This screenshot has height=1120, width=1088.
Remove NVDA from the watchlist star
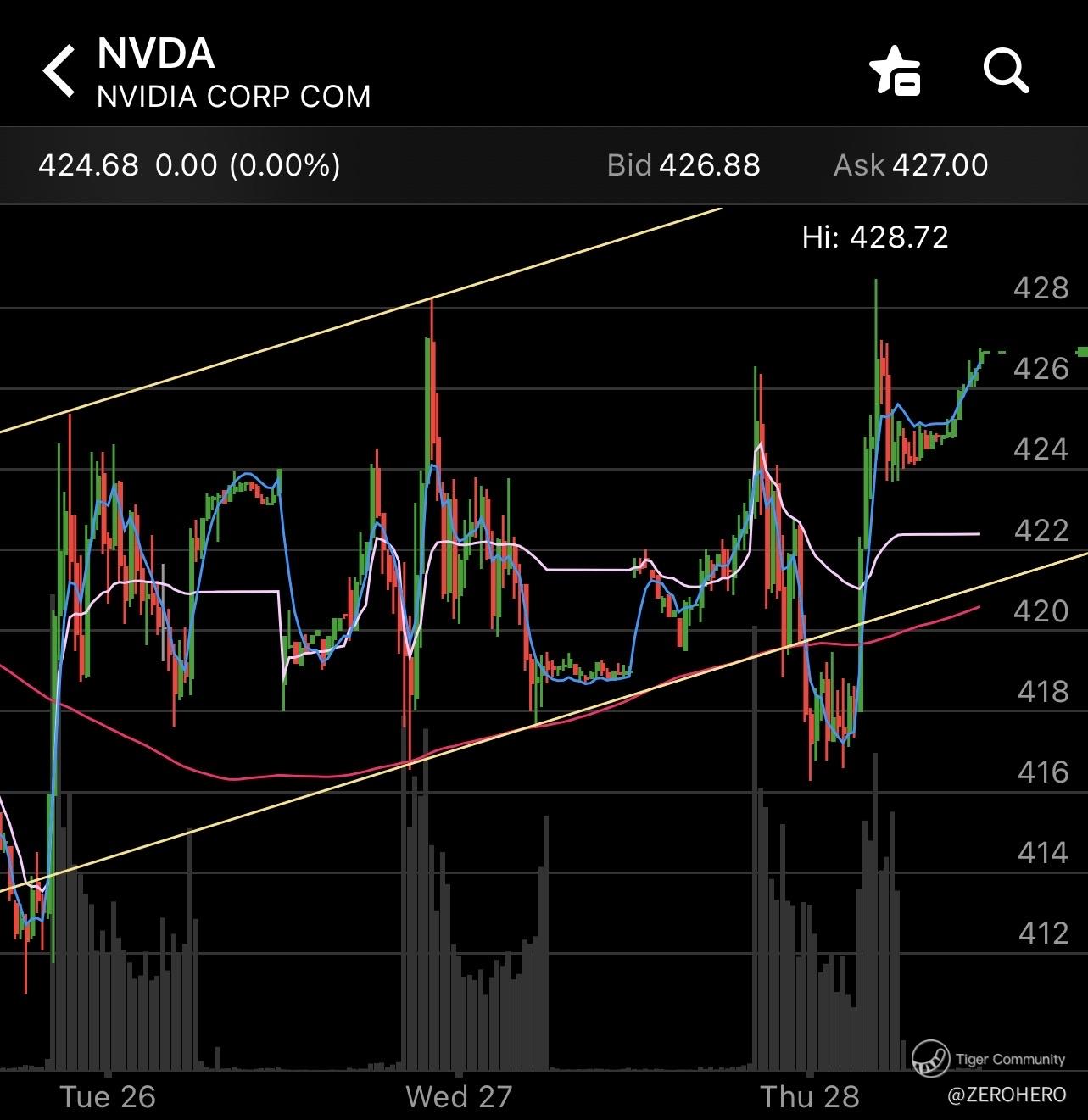[x=896, y=70]
